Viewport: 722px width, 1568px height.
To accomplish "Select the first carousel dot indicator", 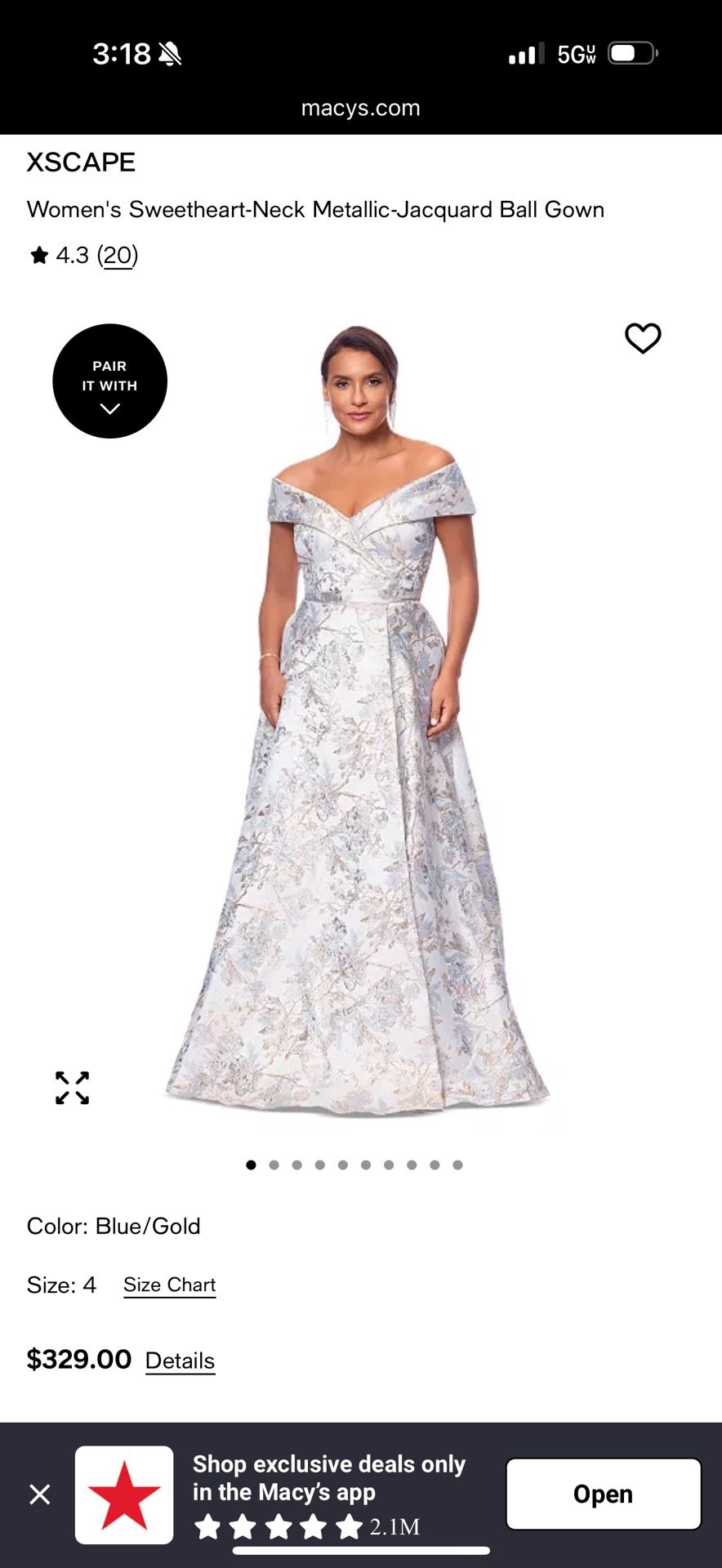I will click(251, 1165).
